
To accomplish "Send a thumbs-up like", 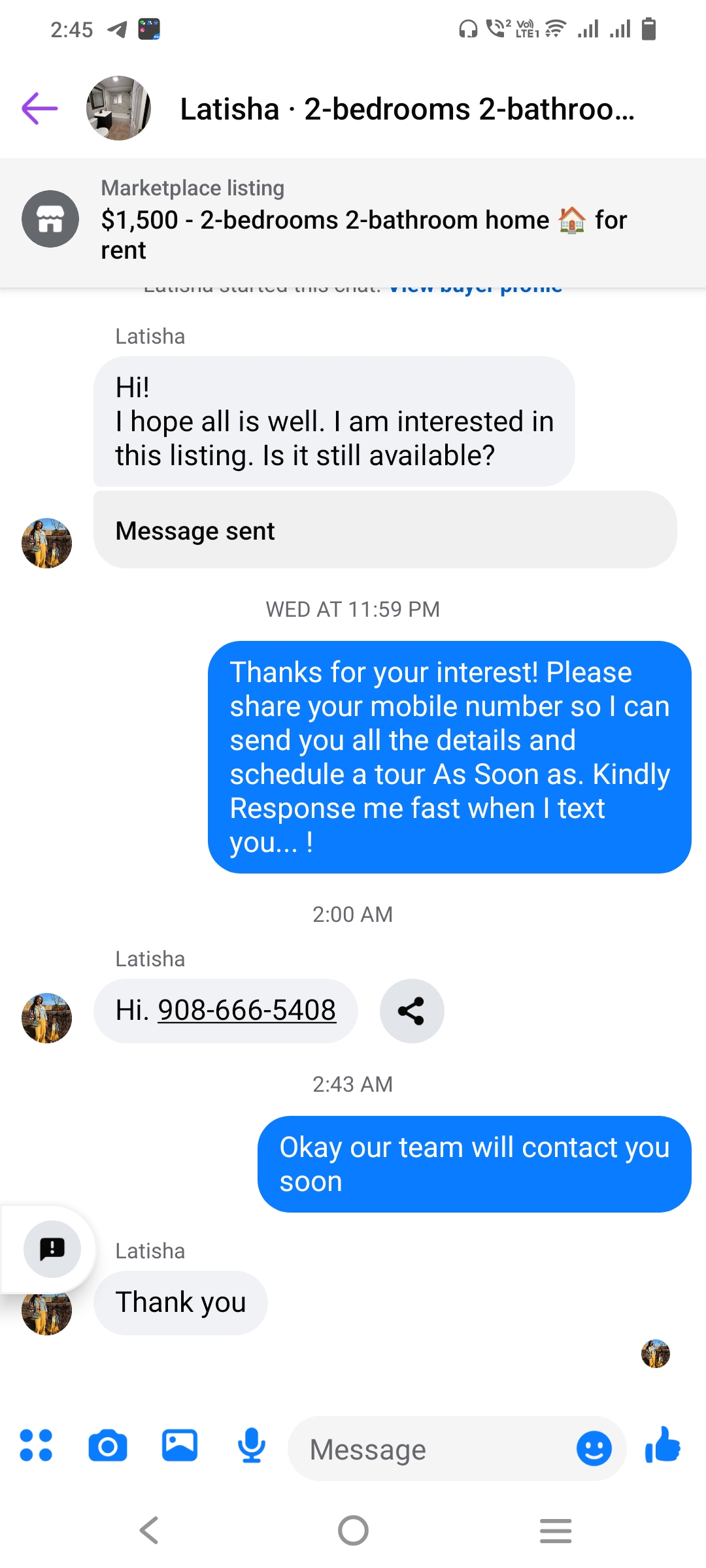I will click(x=663, y=1445).
